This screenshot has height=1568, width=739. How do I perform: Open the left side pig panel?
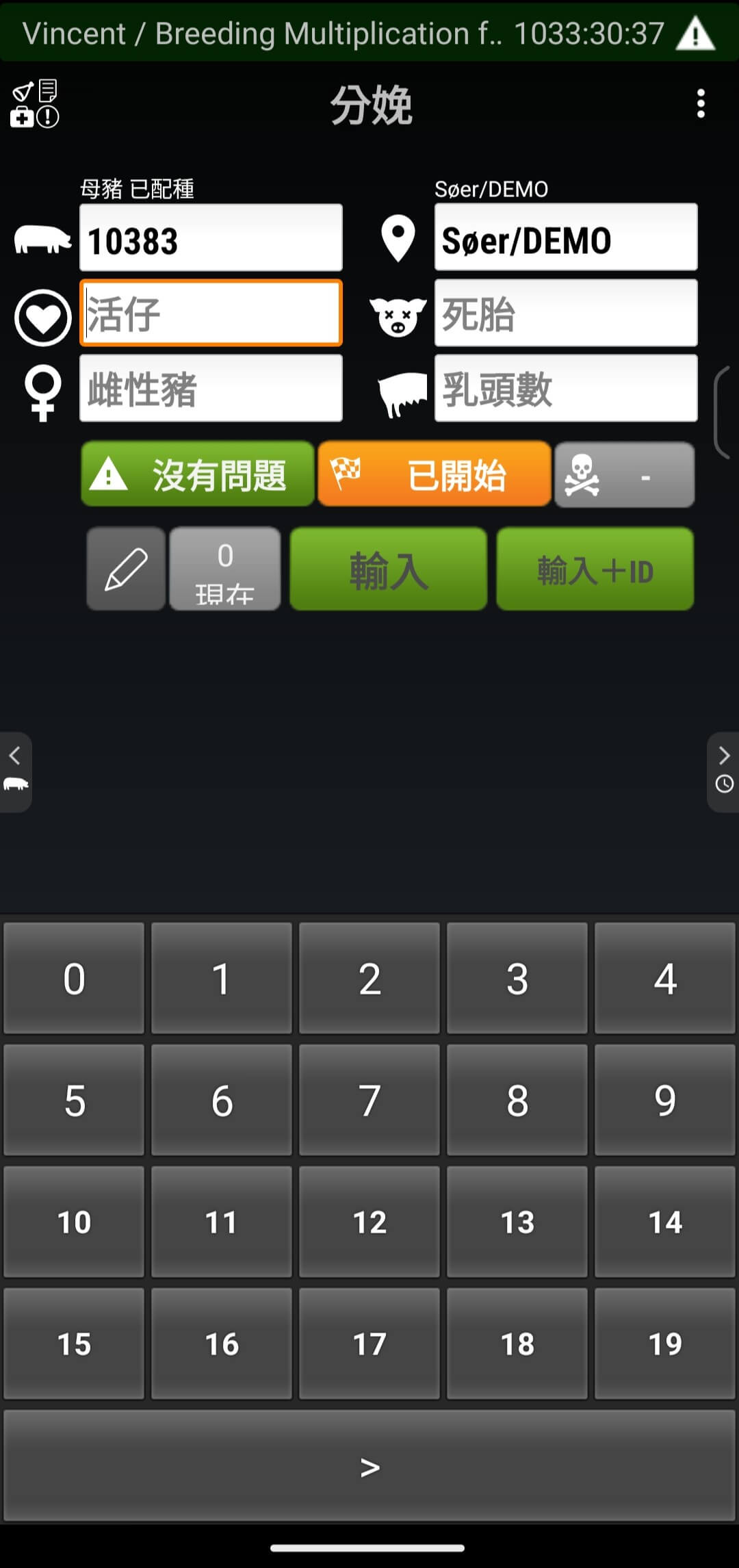click(x=15, y=772)
